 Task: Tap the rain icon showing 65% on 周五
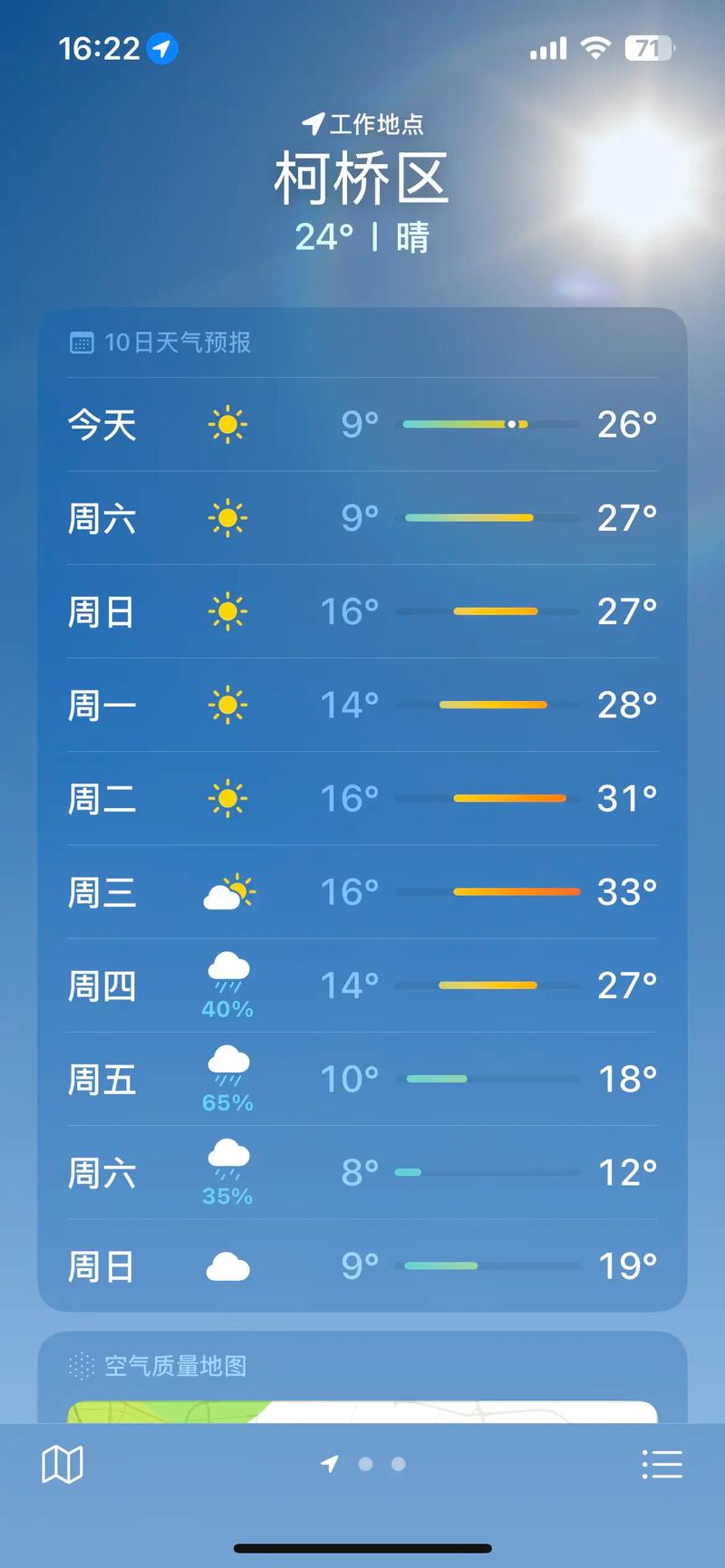227,1067
